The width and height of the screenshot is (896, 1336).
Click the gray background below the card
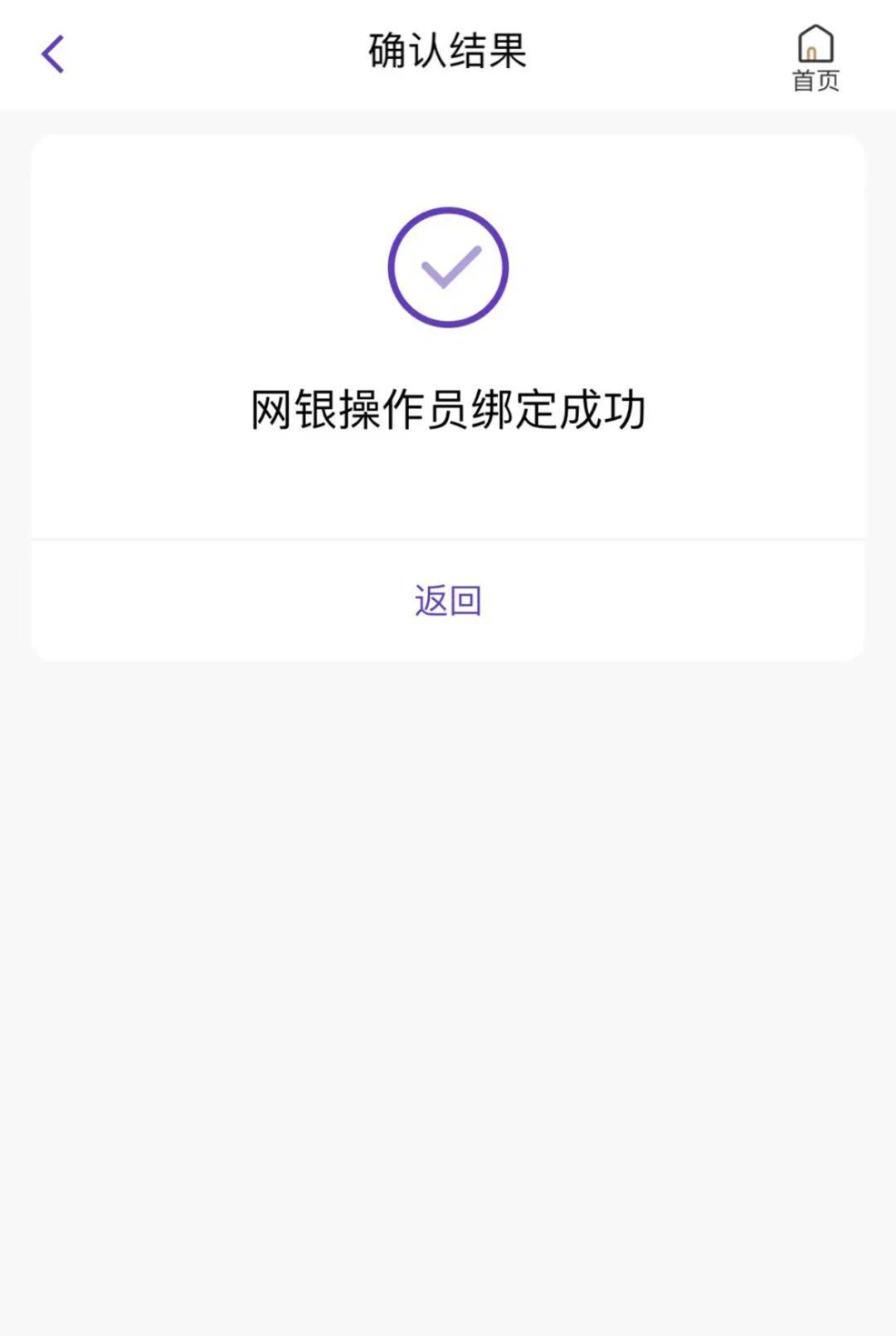[448, 913]
